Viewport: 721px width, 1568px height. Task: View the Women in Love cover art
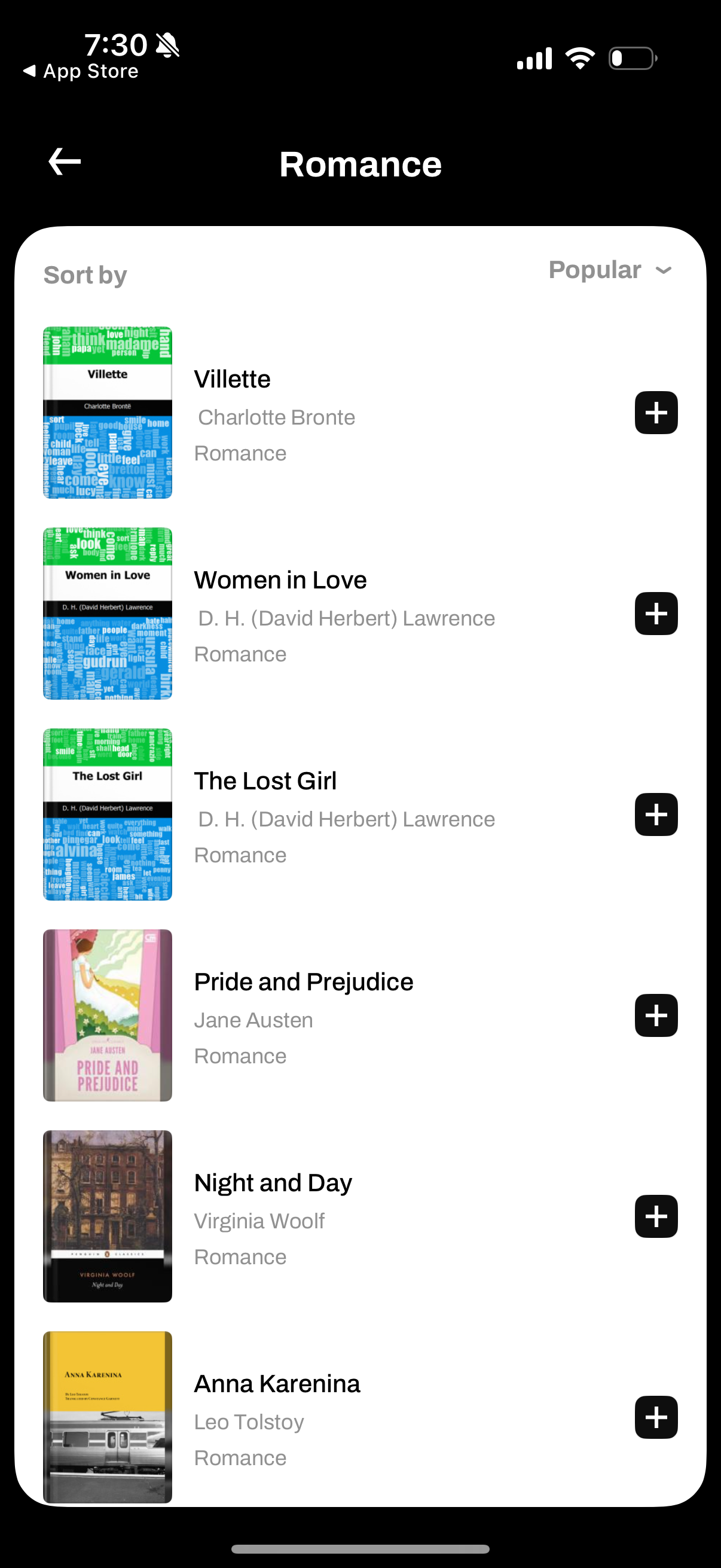107,614
